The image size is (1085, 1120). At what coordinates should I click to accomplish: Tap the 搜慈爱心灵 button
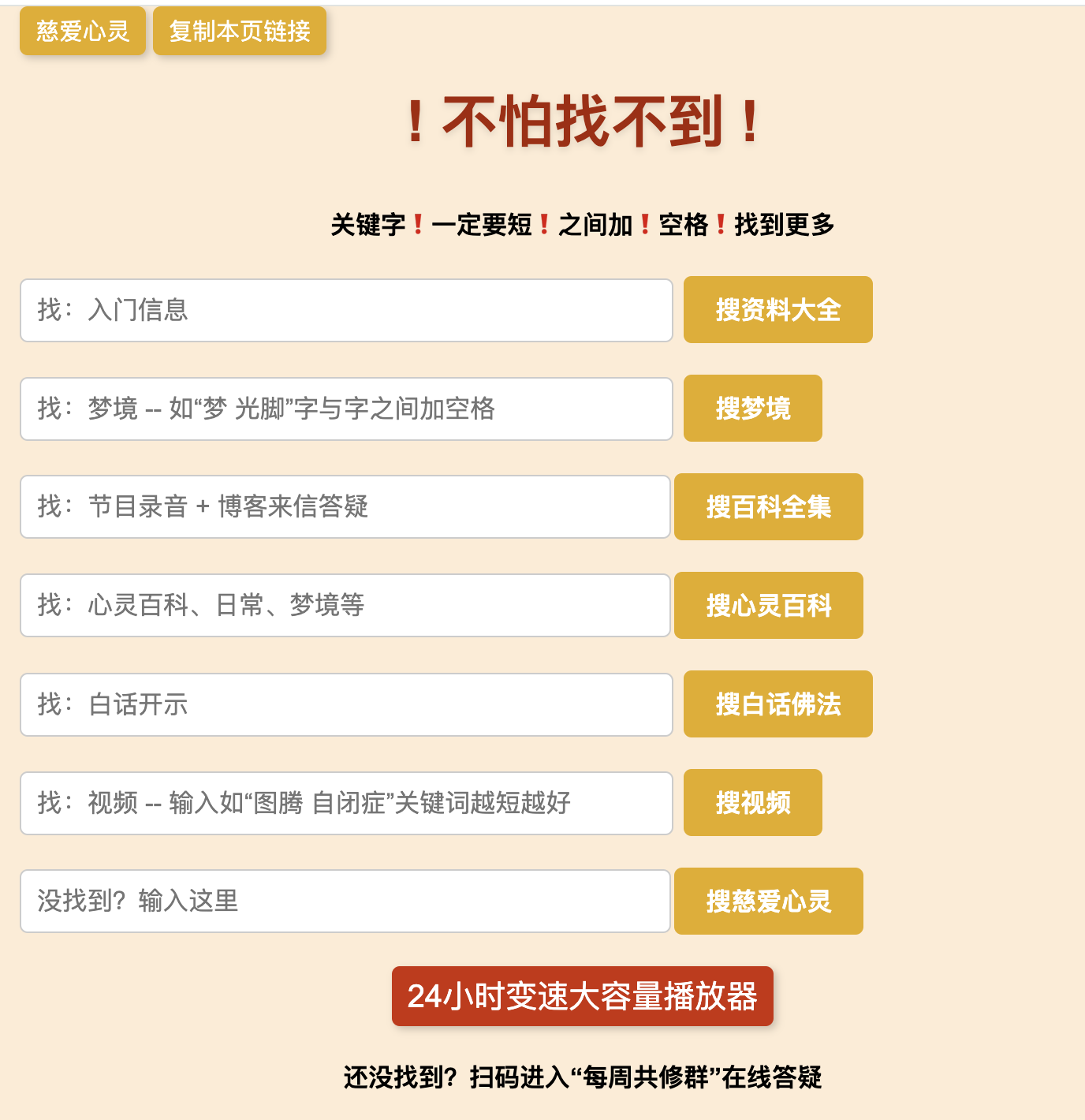(x=768, y=902)
